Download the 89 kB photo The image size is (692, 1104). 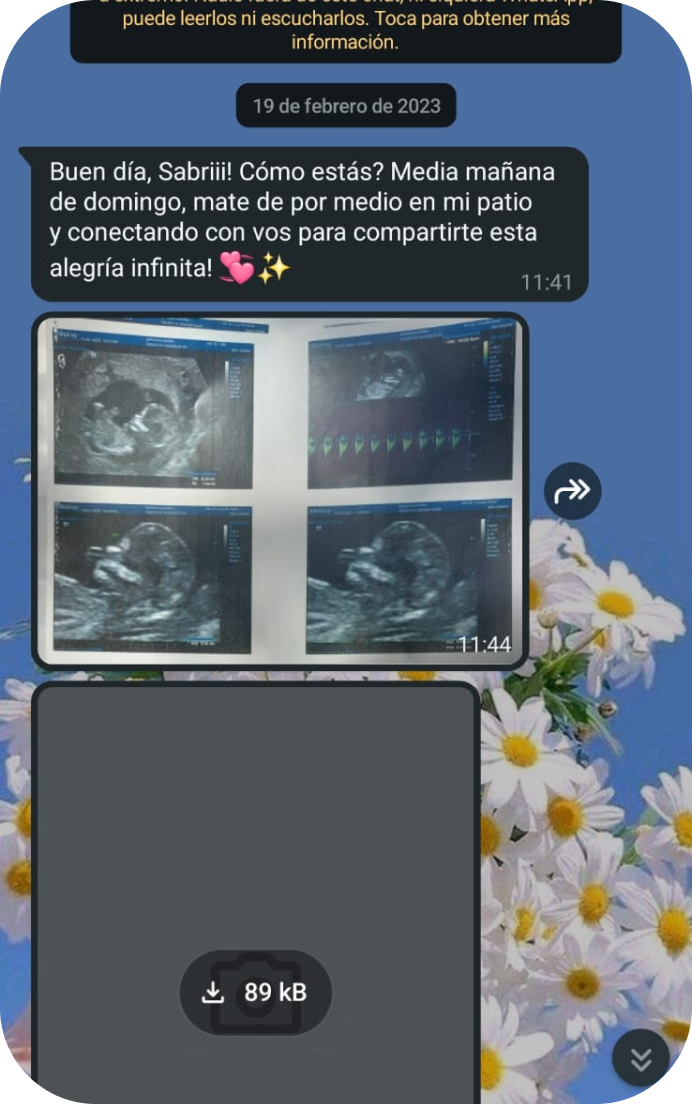[255, 992]
